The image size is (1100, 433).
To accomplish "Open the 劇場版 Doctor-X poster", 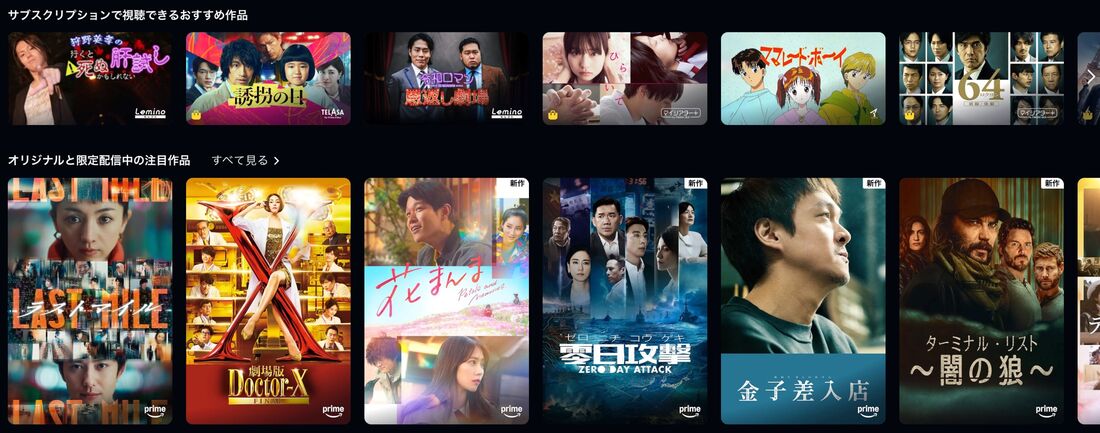I will coord(268,300).
